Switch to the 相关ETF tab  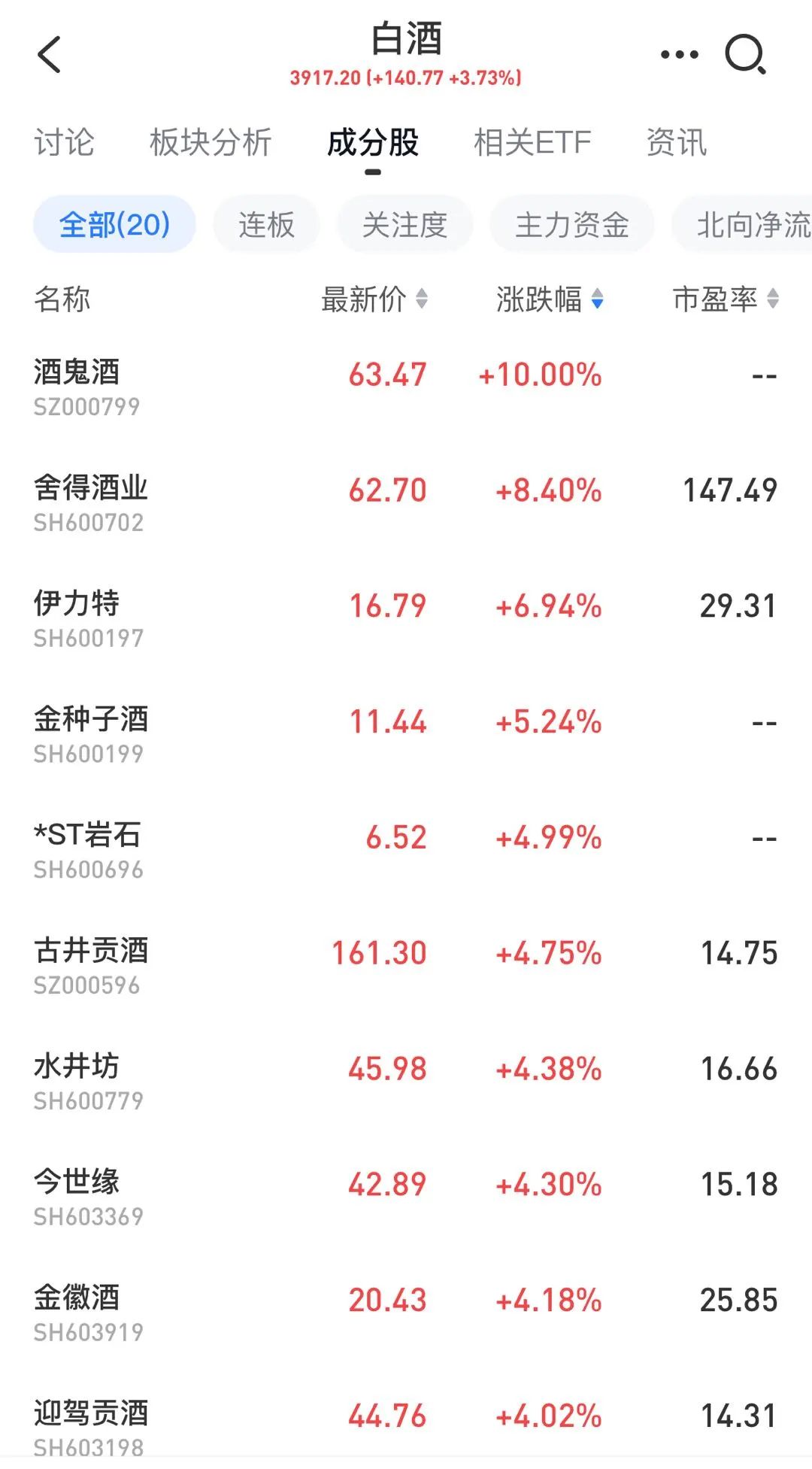(532, 142)
